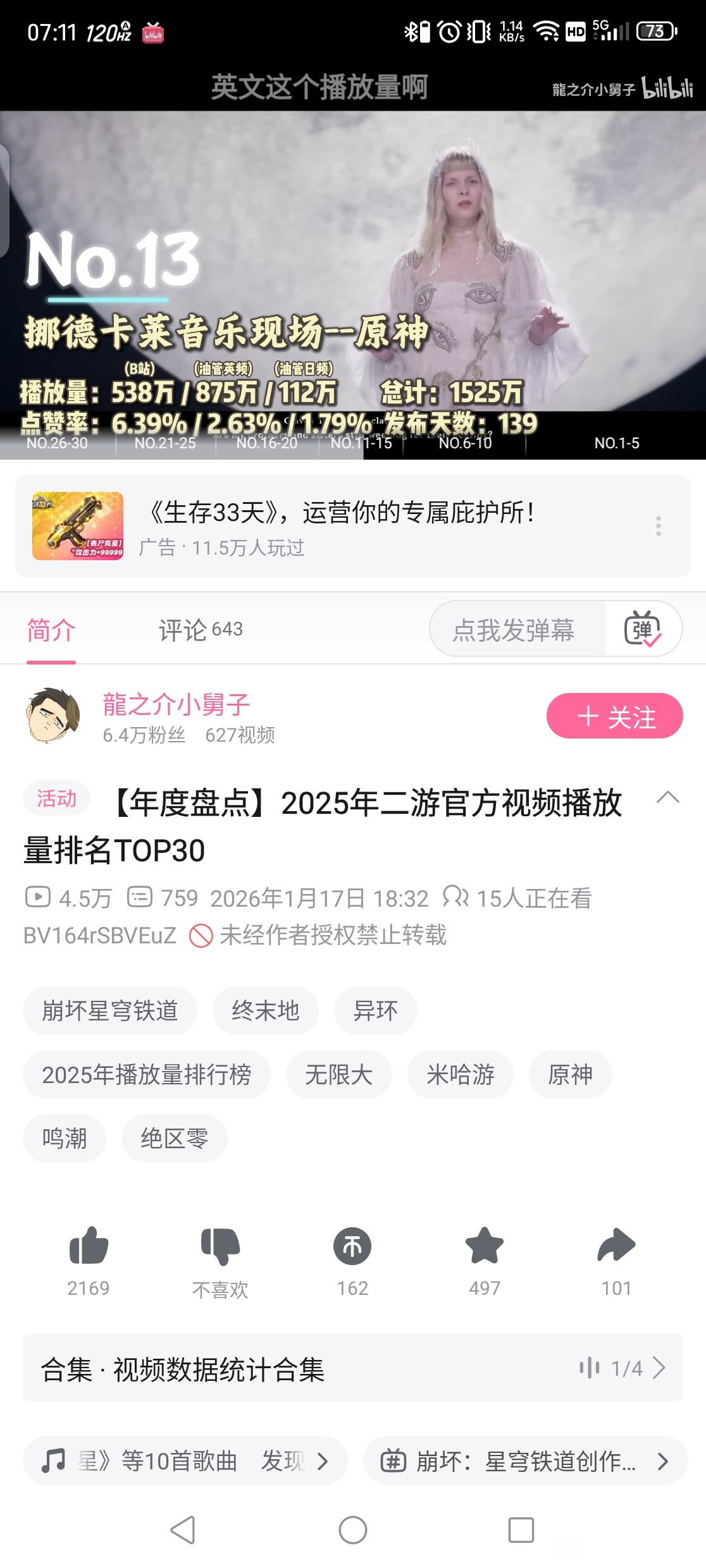Open the 生存33天 ad banner
The image size is (706, 1568).
342,526
